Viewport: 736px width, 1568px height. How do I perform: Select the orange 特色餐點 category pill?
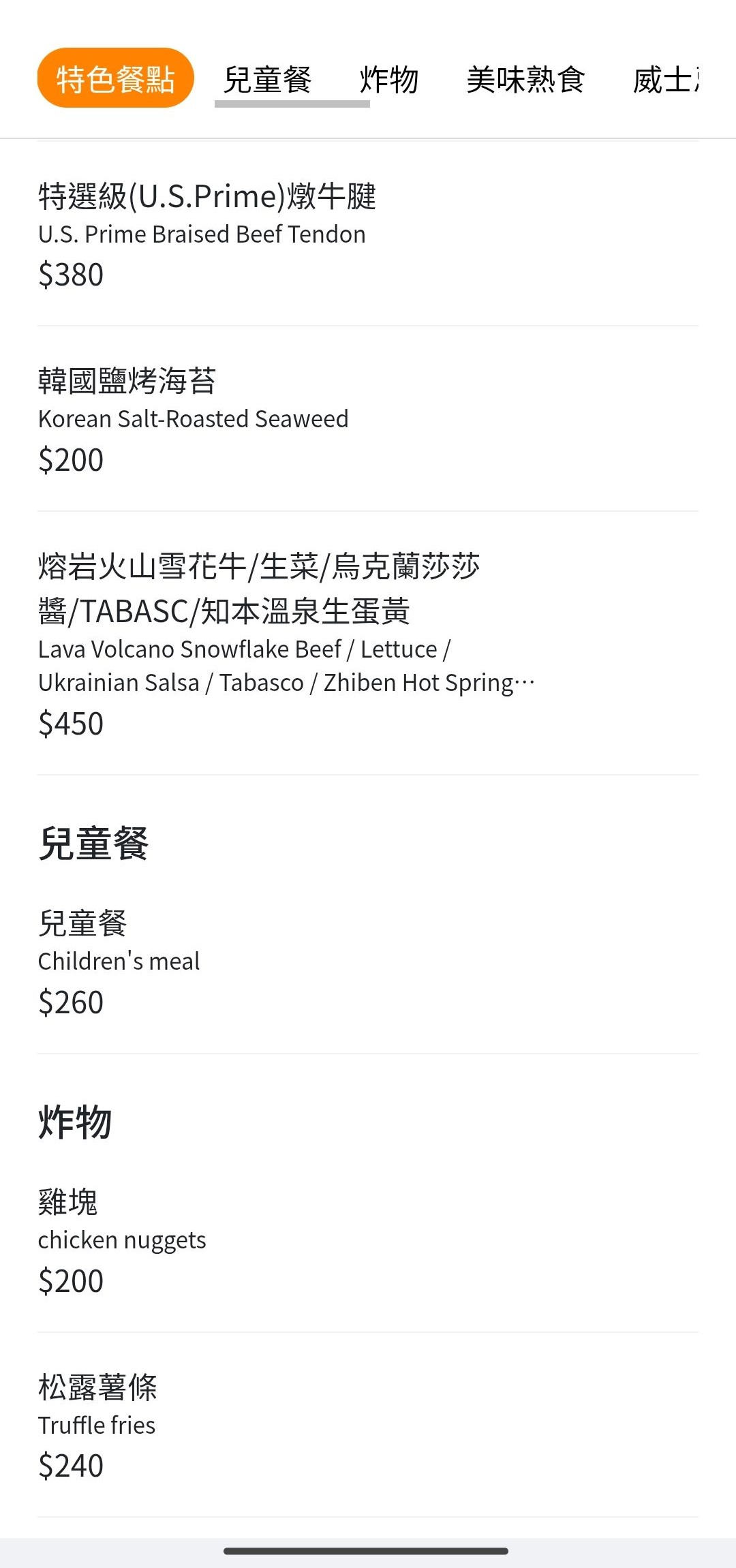116,79
